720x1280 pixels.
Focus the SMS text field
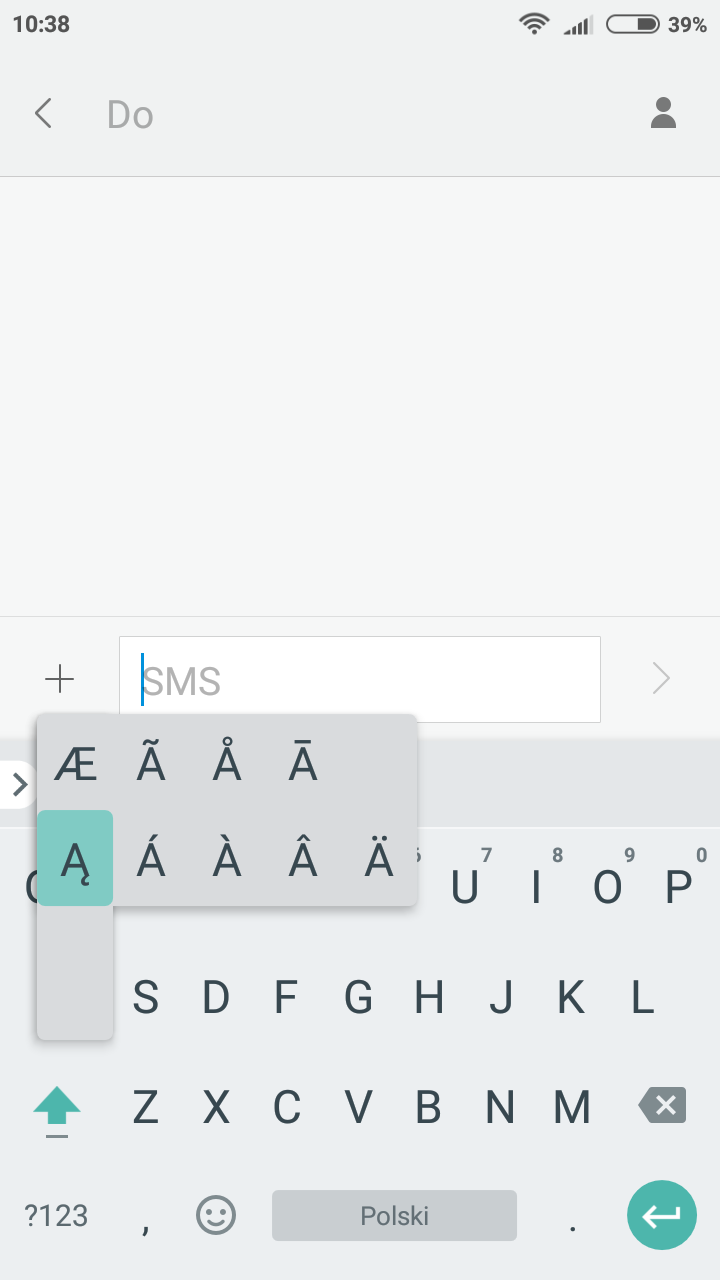360,680
